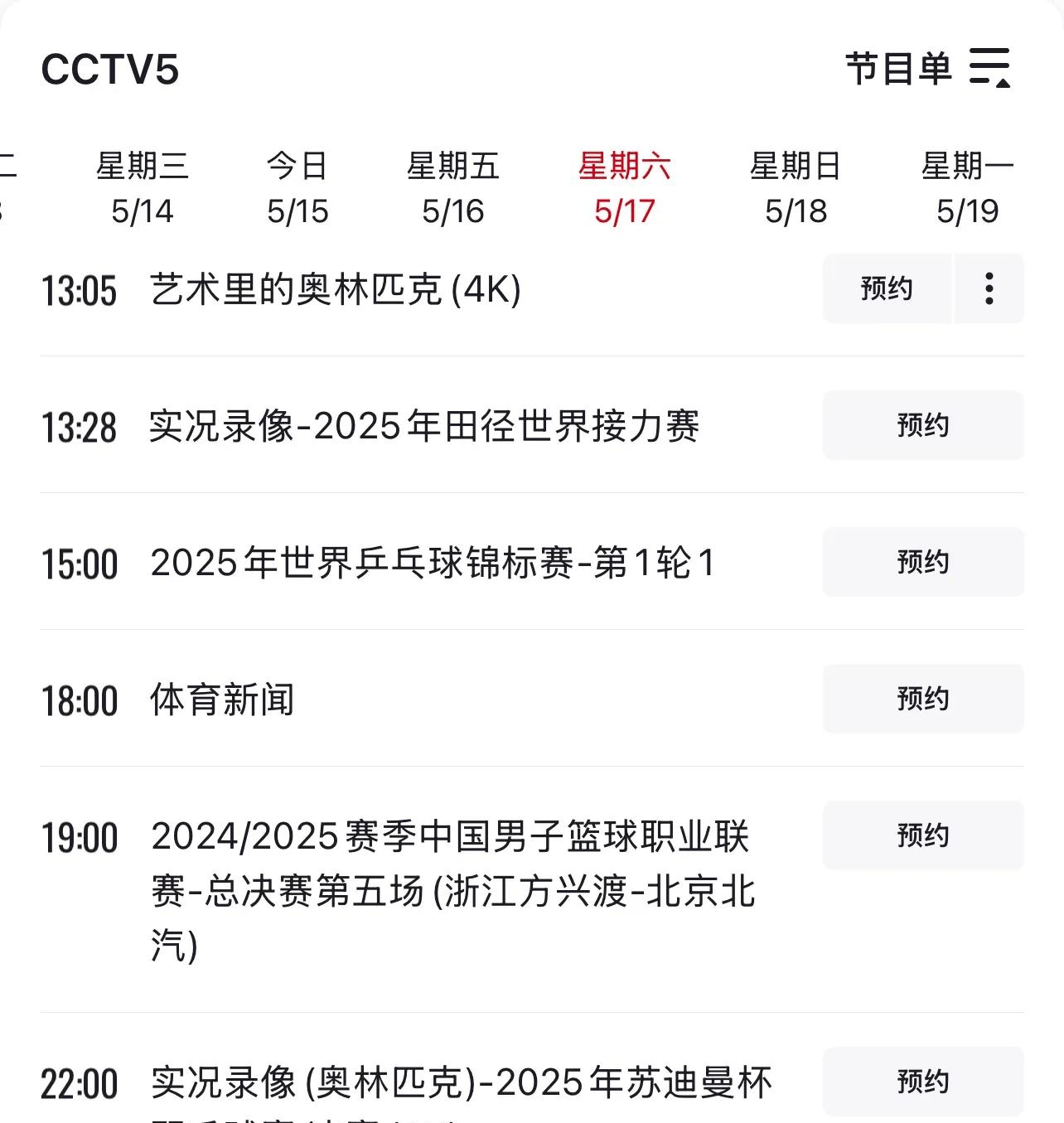Reserve the 19:00 篮球总决赛第五场 program

tap(922, 835)
